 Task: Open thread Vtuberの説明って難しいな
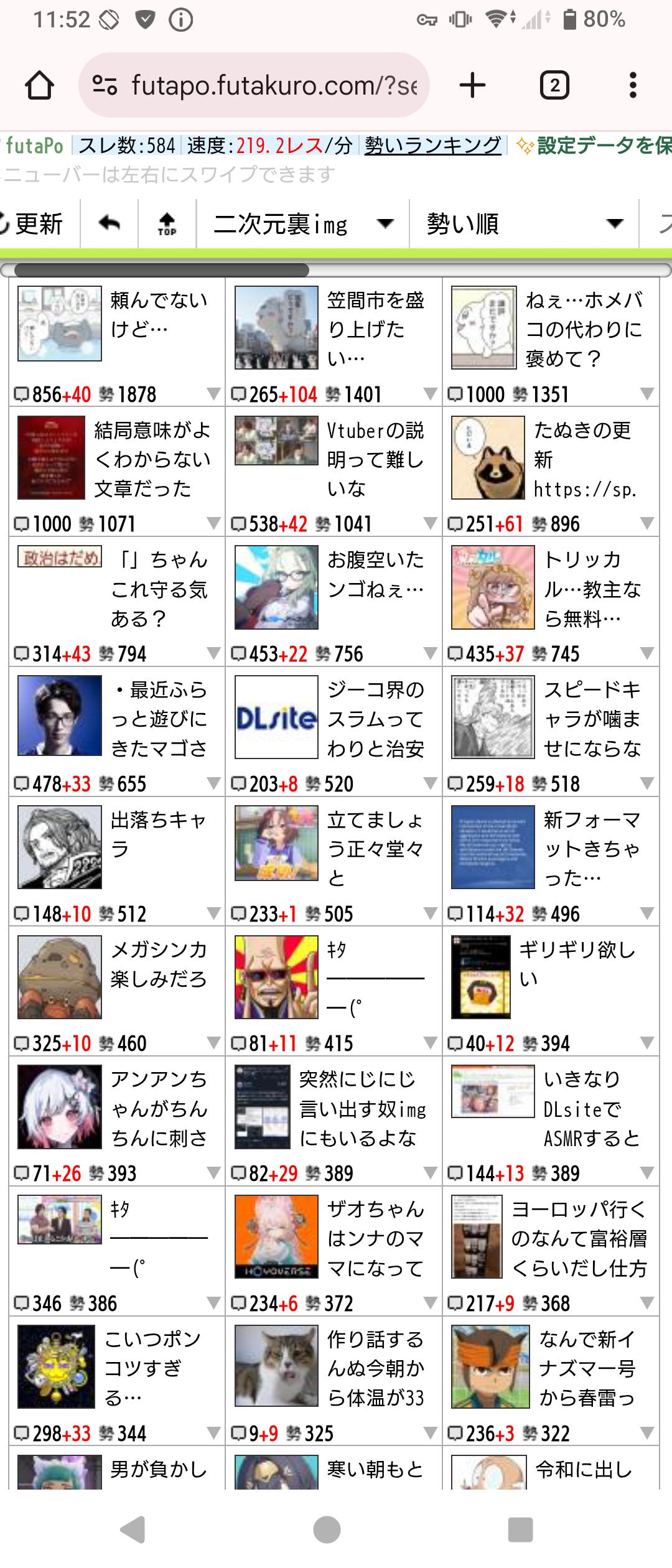[375, 459]
